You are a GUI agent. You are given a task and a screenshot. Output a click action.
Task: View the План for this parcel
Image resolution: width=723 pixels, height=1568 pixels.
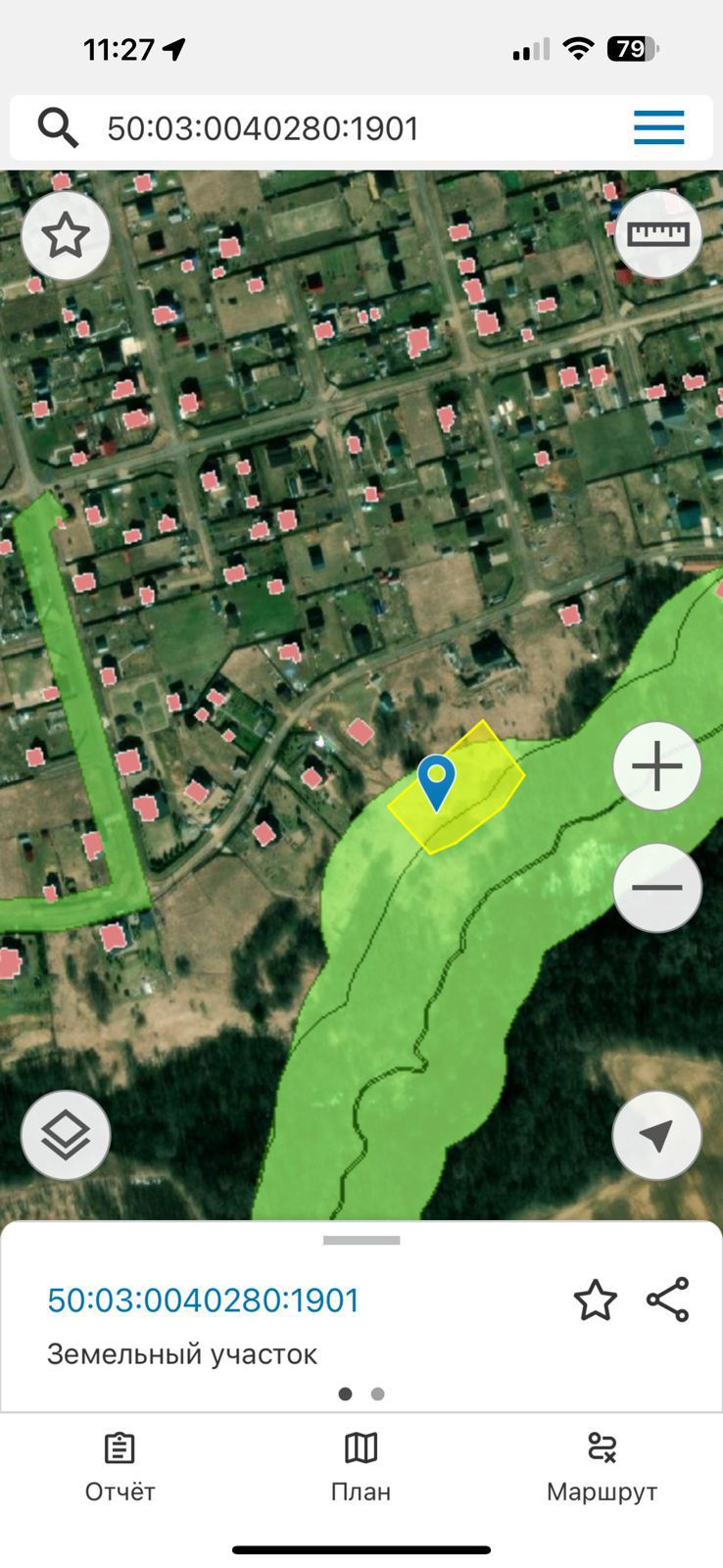[x=361, y=1467]
